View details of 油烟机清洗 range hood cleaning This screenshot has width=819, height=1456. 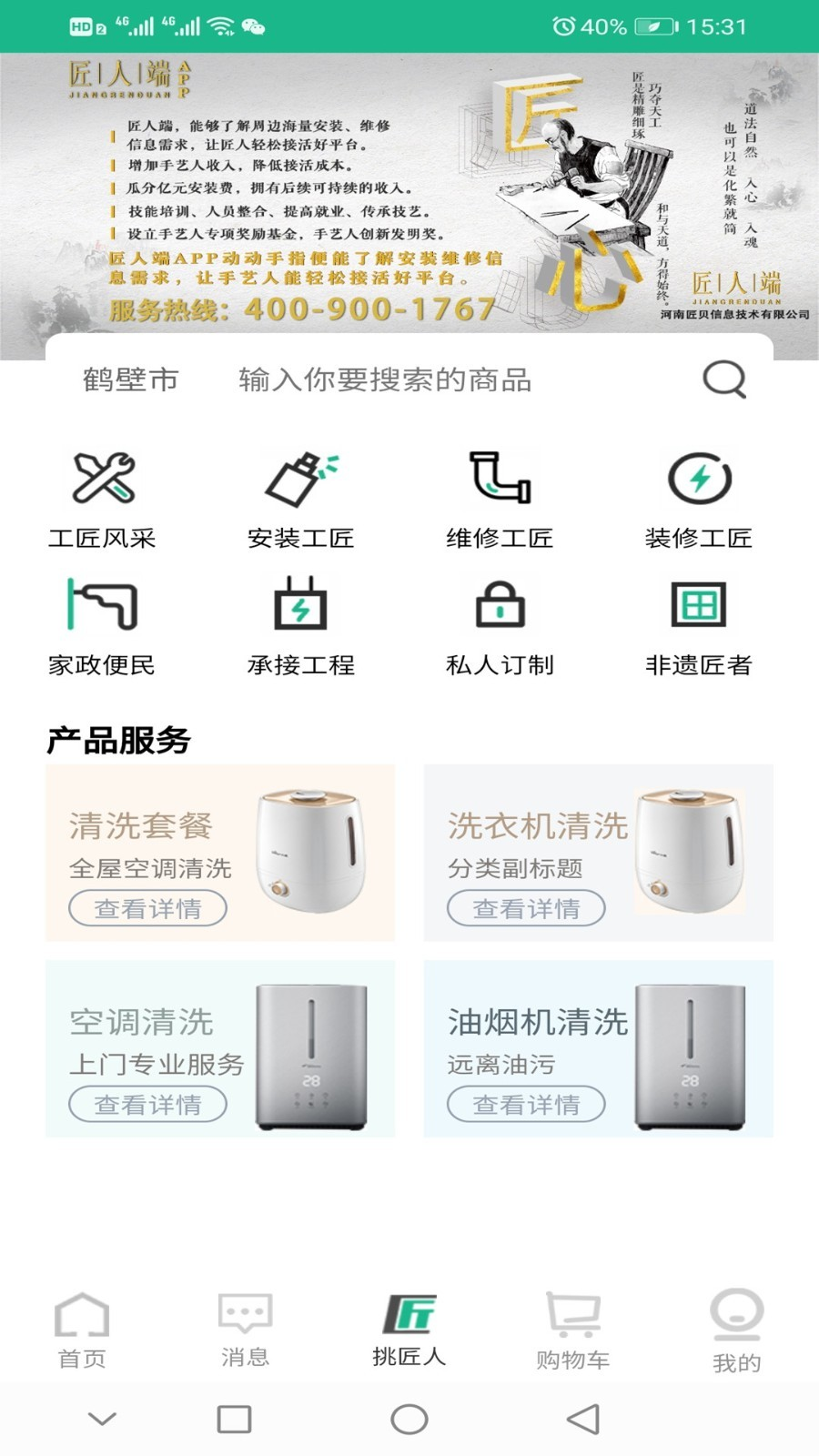(525, 1105)
